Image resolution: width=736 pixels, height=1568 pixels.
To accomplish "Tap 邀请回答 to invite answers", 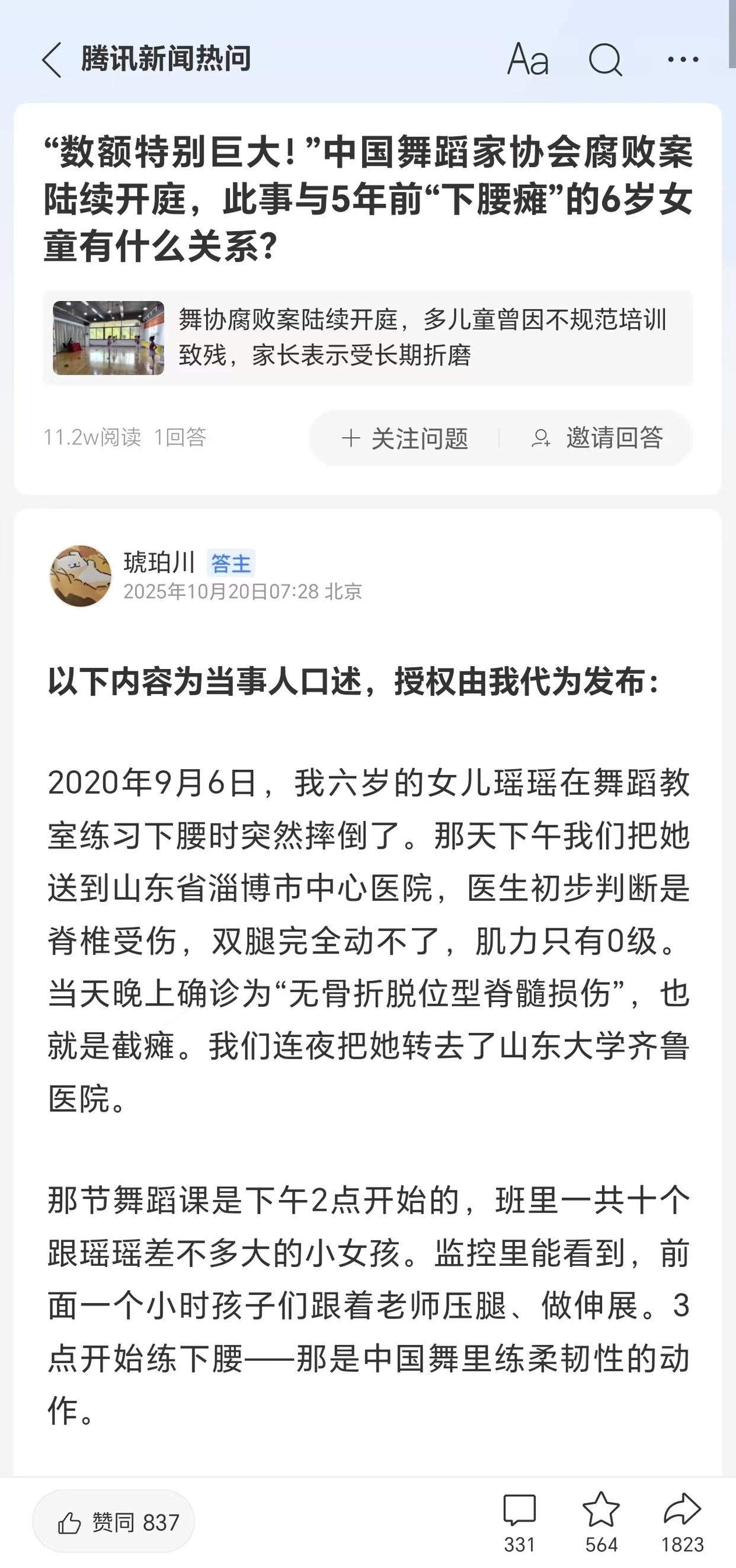I will [x=597, y=439].
